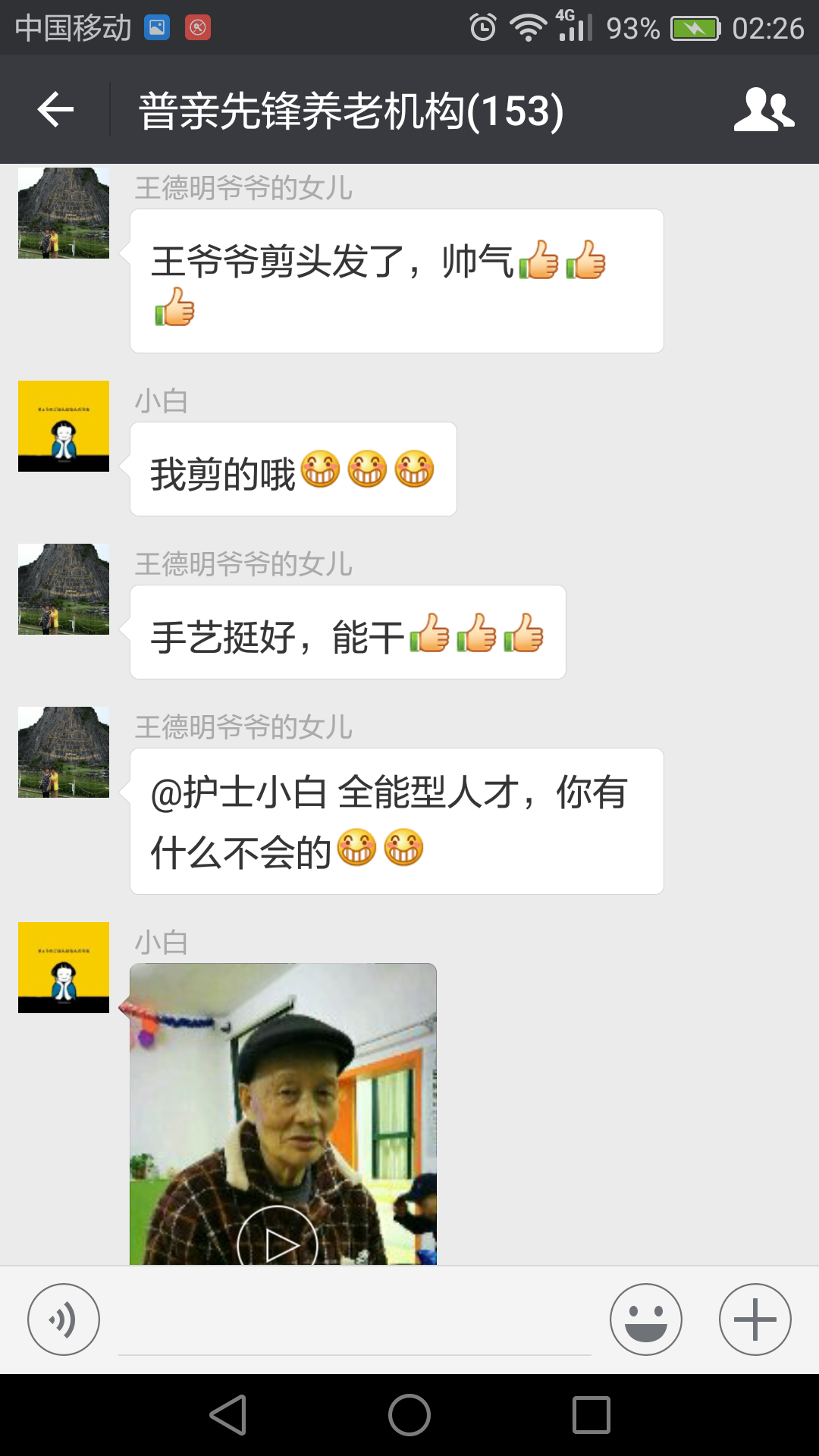
Task: Open the emoji sticker panel
Action: click(x=645, y=1319)
